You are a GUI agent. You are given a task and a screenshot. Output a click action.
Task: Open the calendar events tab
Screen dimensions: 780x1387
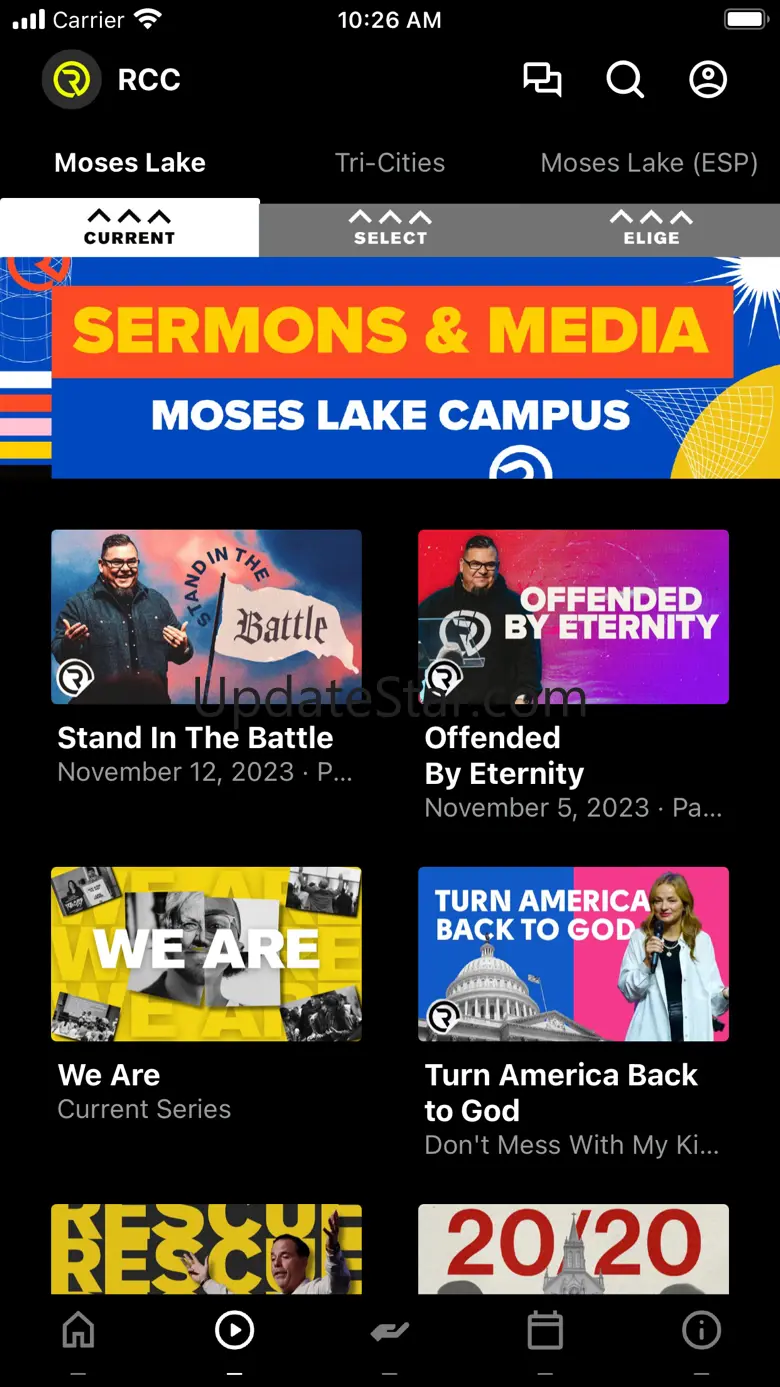(x=545, y=1331)
